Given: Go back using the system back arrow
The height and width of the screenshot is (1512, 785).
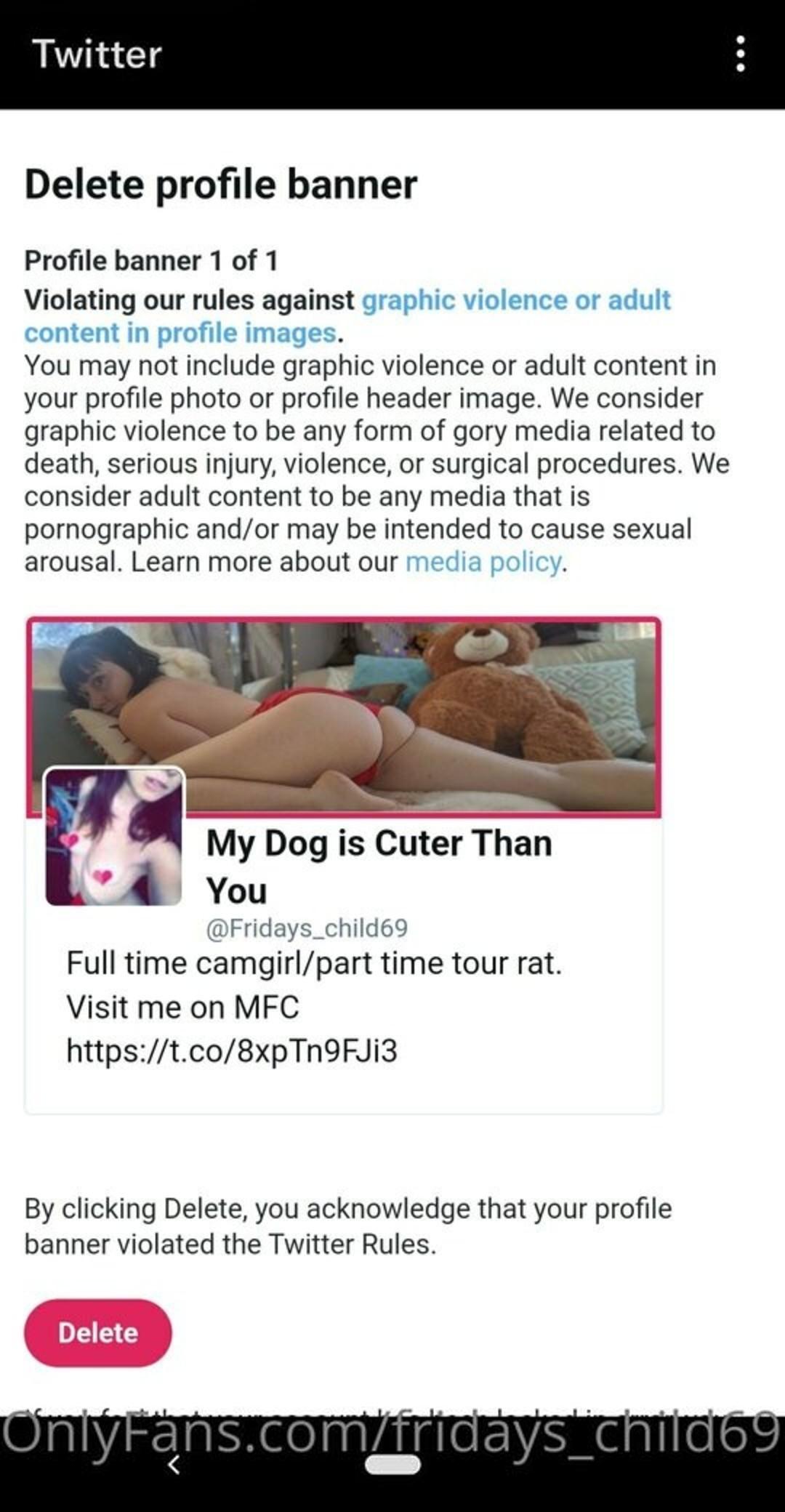Looking at the screenshot, I should pos(174,1465).
